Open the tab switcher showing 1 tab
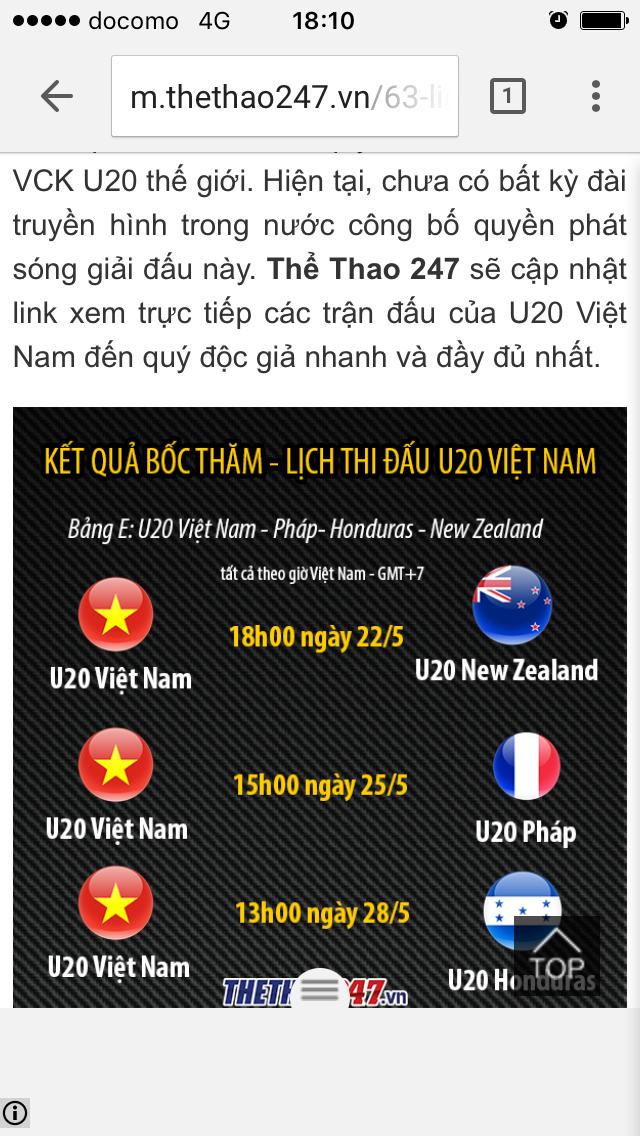The image size is (640, 1136). 508,96
